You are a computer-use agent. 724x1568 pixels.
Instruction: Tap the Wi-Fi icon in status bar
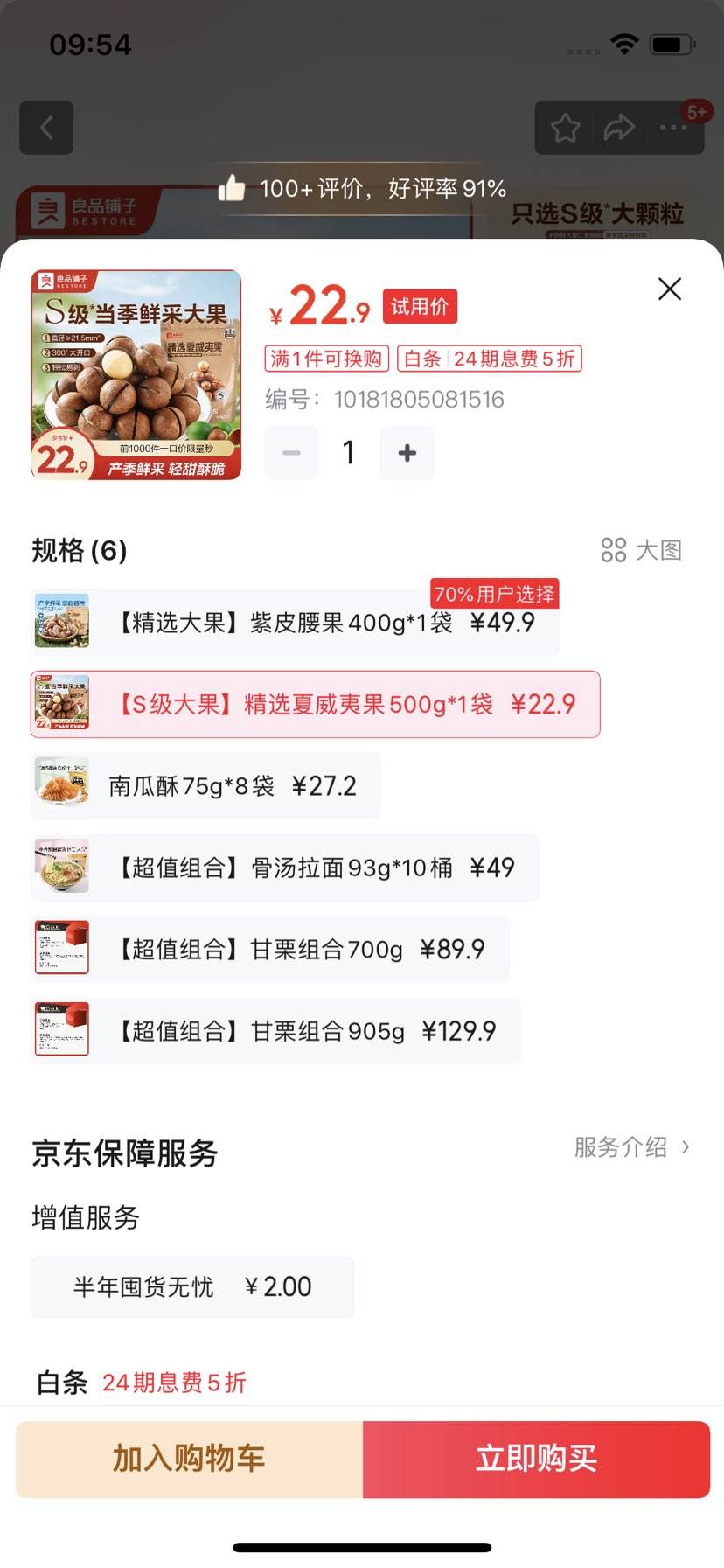click(x=623, y=42)
